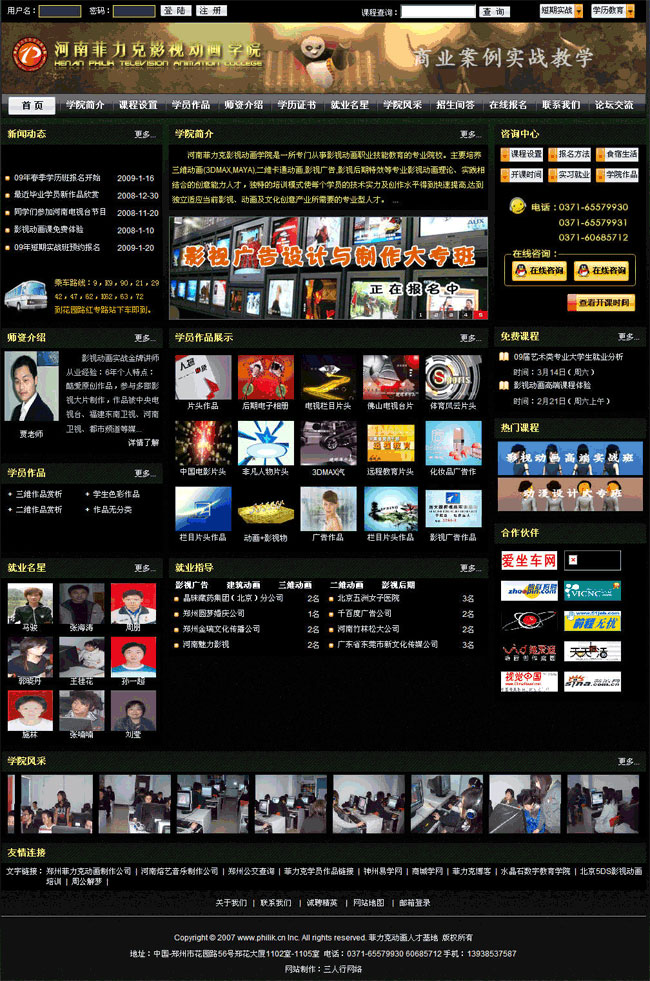Tap the 登陆 login button
Viewport: 650px width, 981px height.
pyautogui.click(x=174, y=11)
